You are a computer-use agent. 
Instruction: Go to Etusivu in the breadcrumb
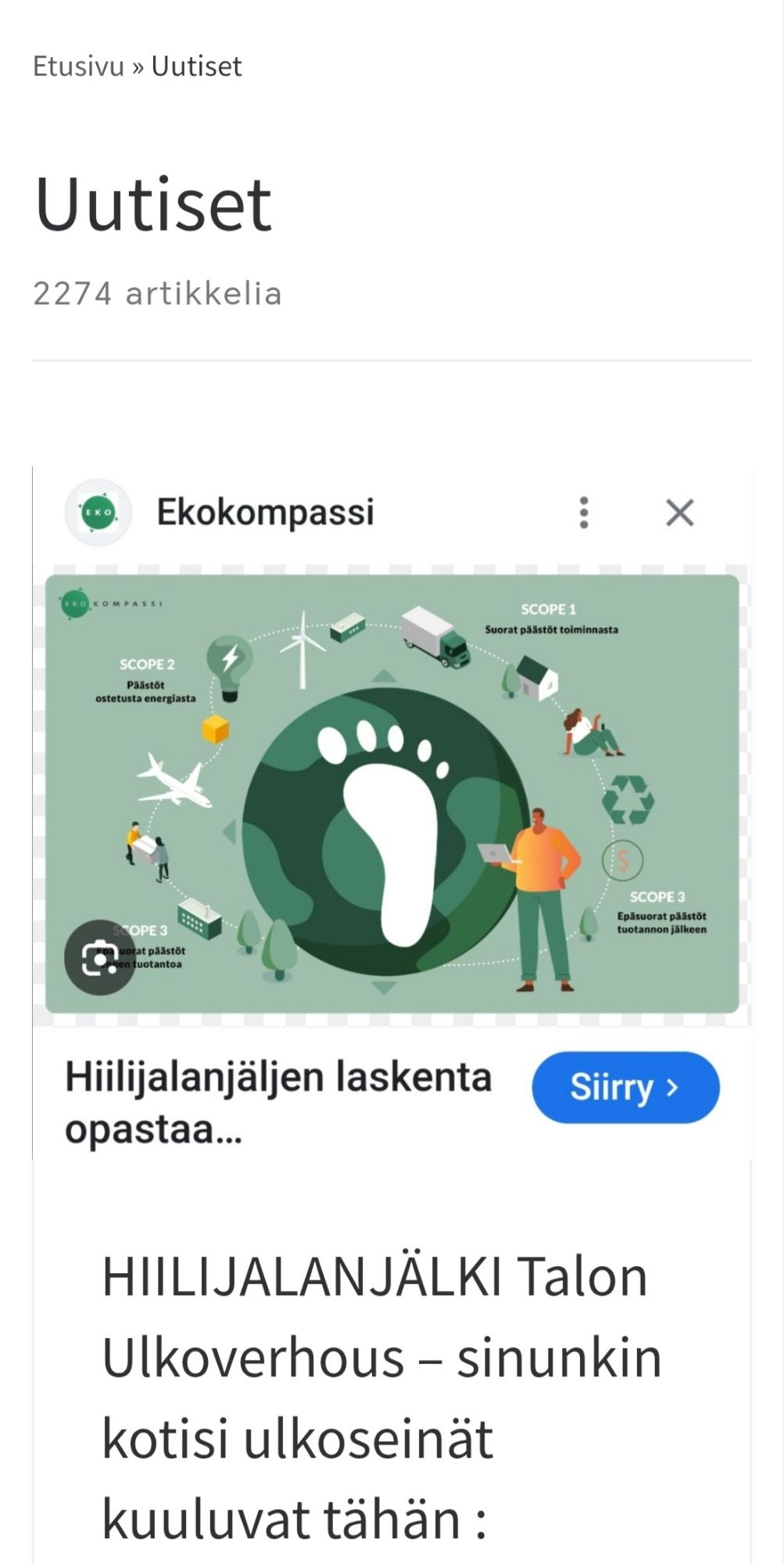point(78,66)
